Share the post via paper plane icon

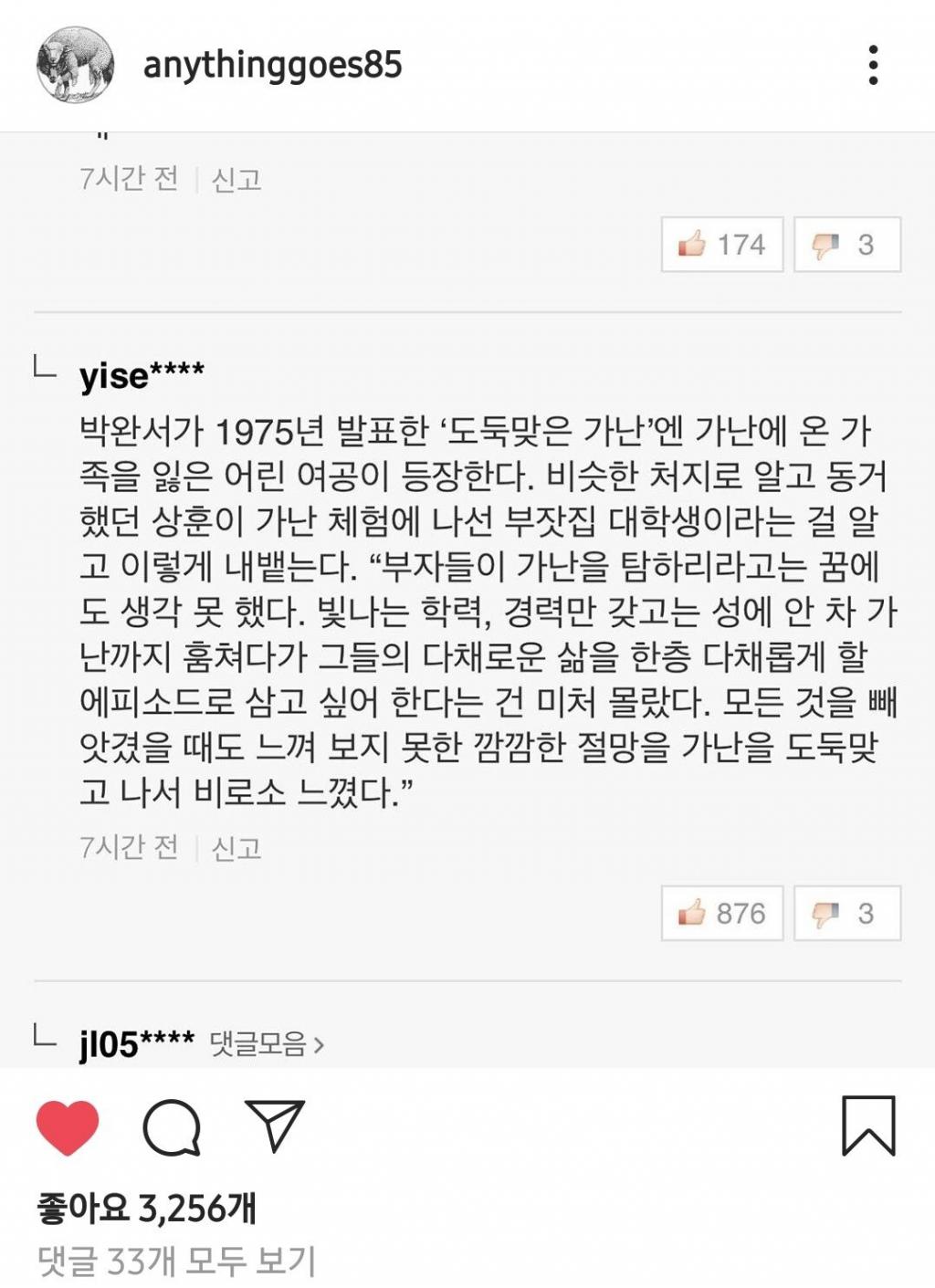coord(274,1126)
